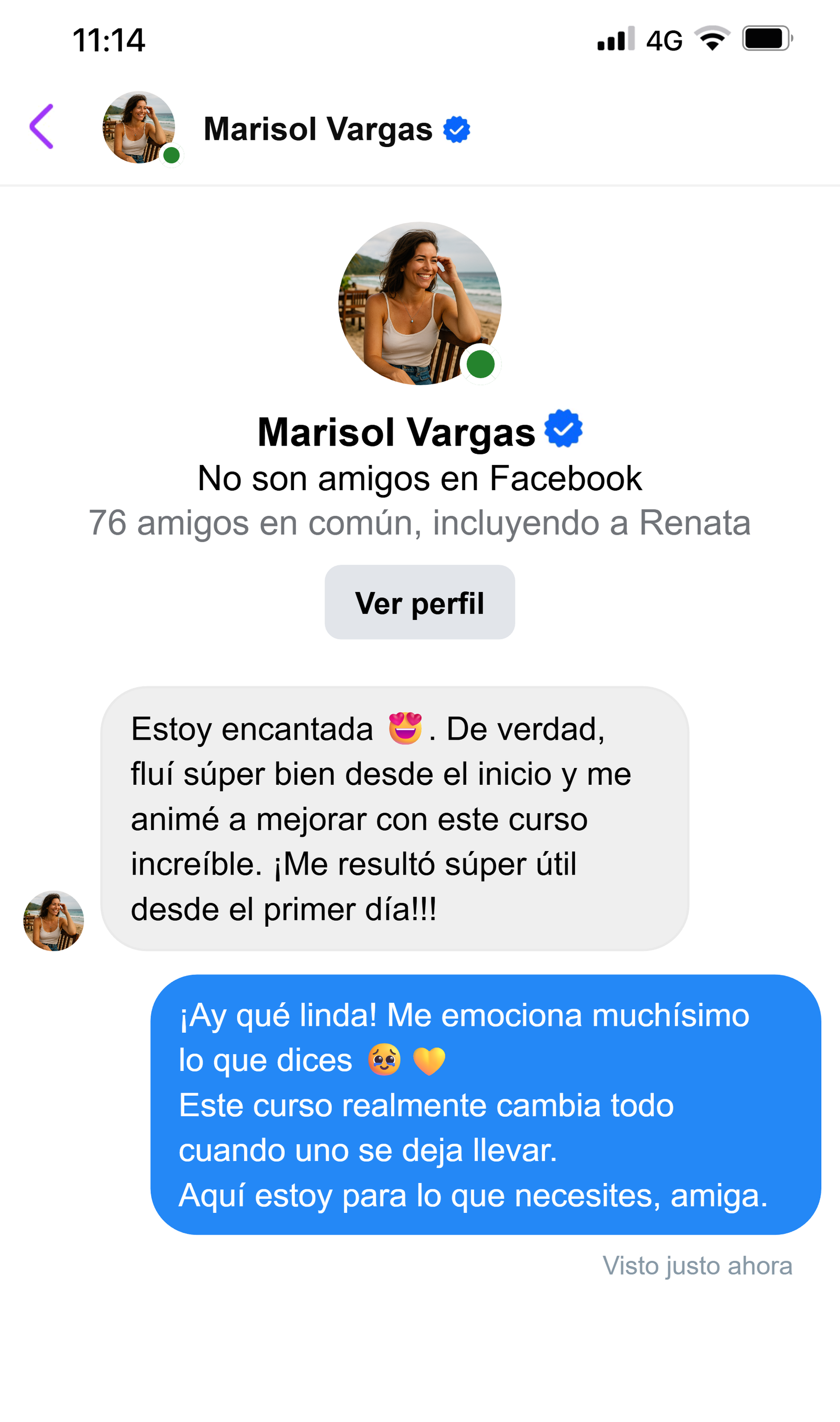Tap the small avatar beside Marisol's message
The width and height of the screenshot is (840, 1422).
(54, 921)
